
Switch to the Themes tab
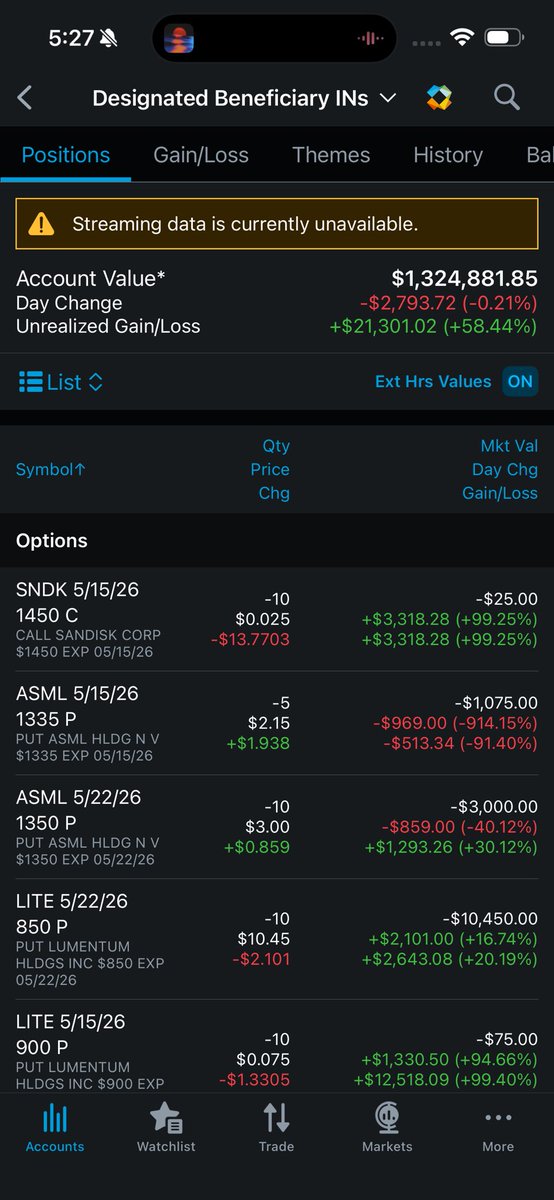331,155
